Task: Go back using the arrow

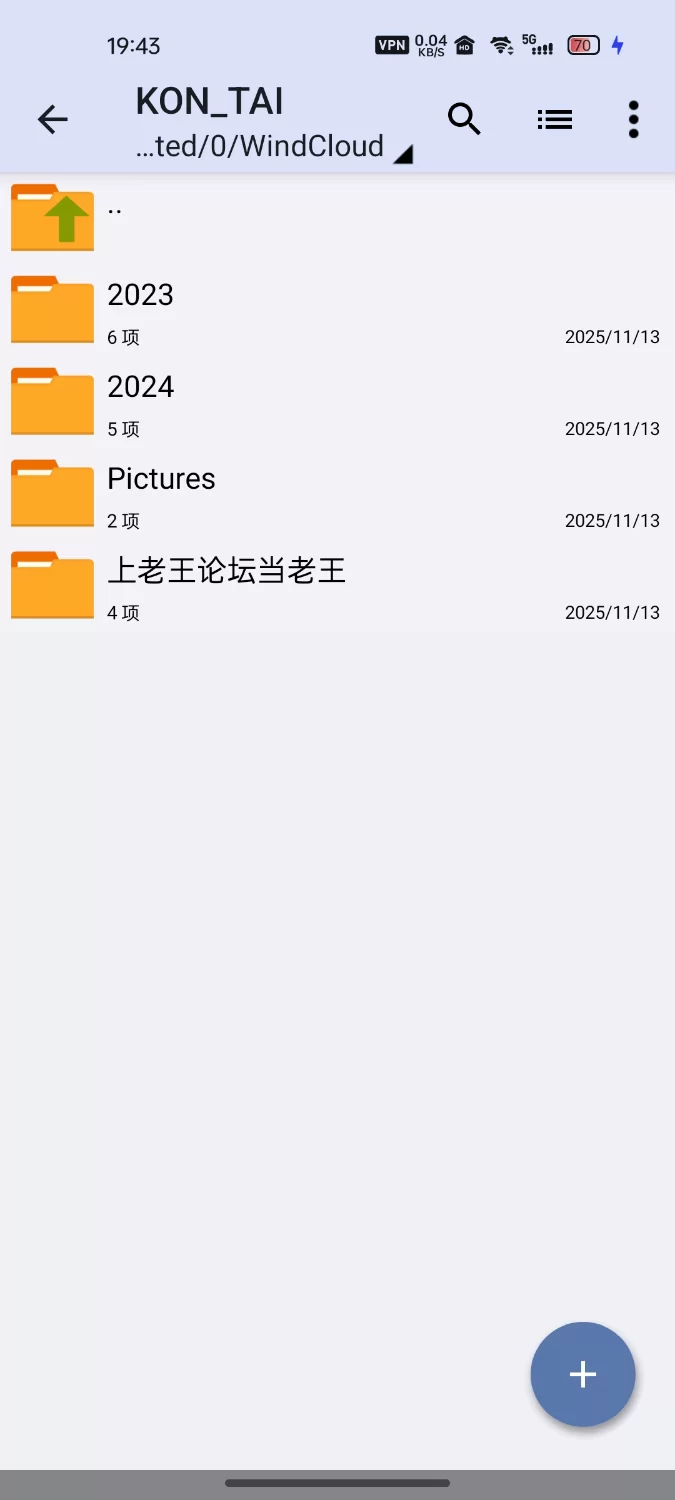Action: [53, 120]
